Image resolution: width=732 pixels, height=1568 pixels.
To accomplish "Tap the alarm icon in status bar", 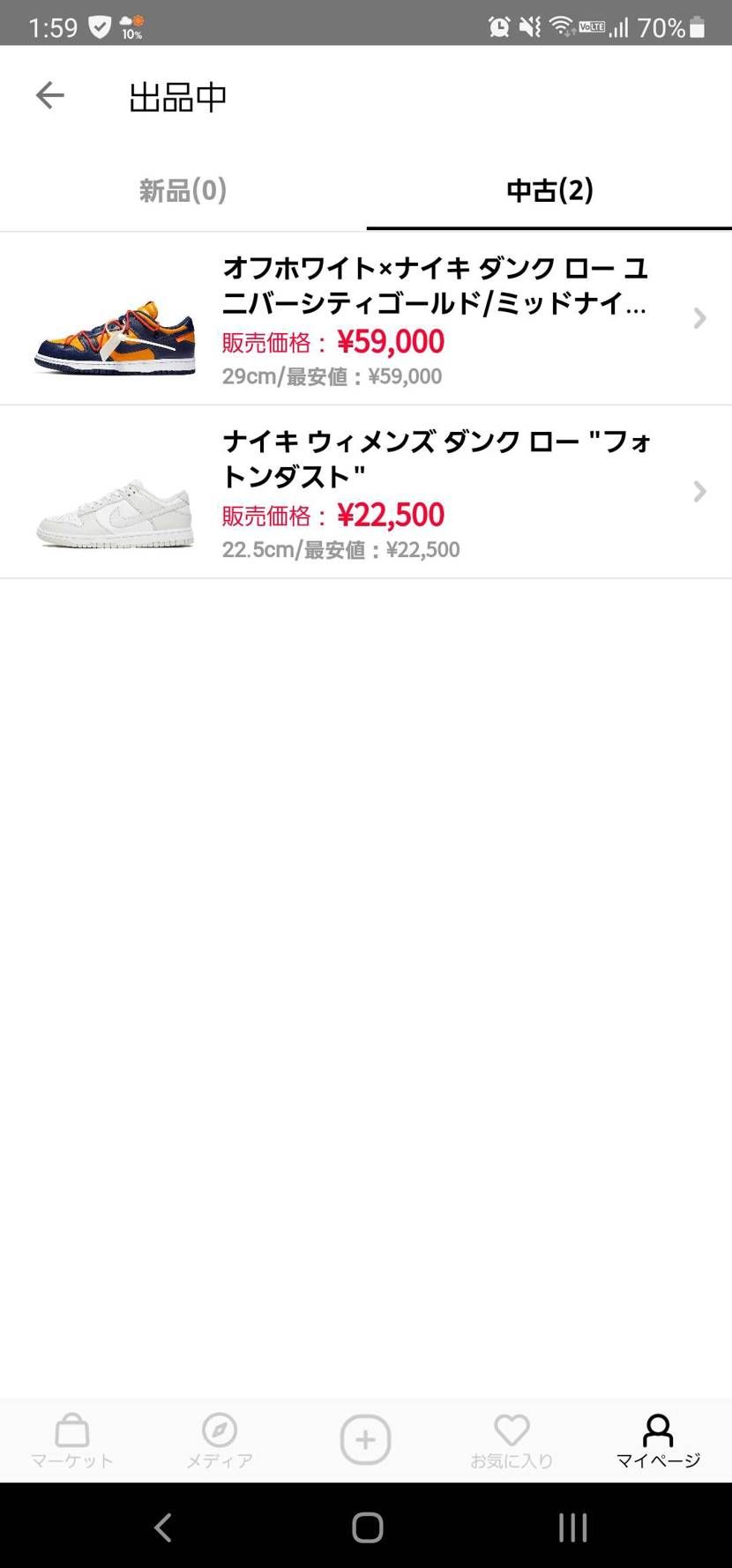I will click(x=499, y=26).
